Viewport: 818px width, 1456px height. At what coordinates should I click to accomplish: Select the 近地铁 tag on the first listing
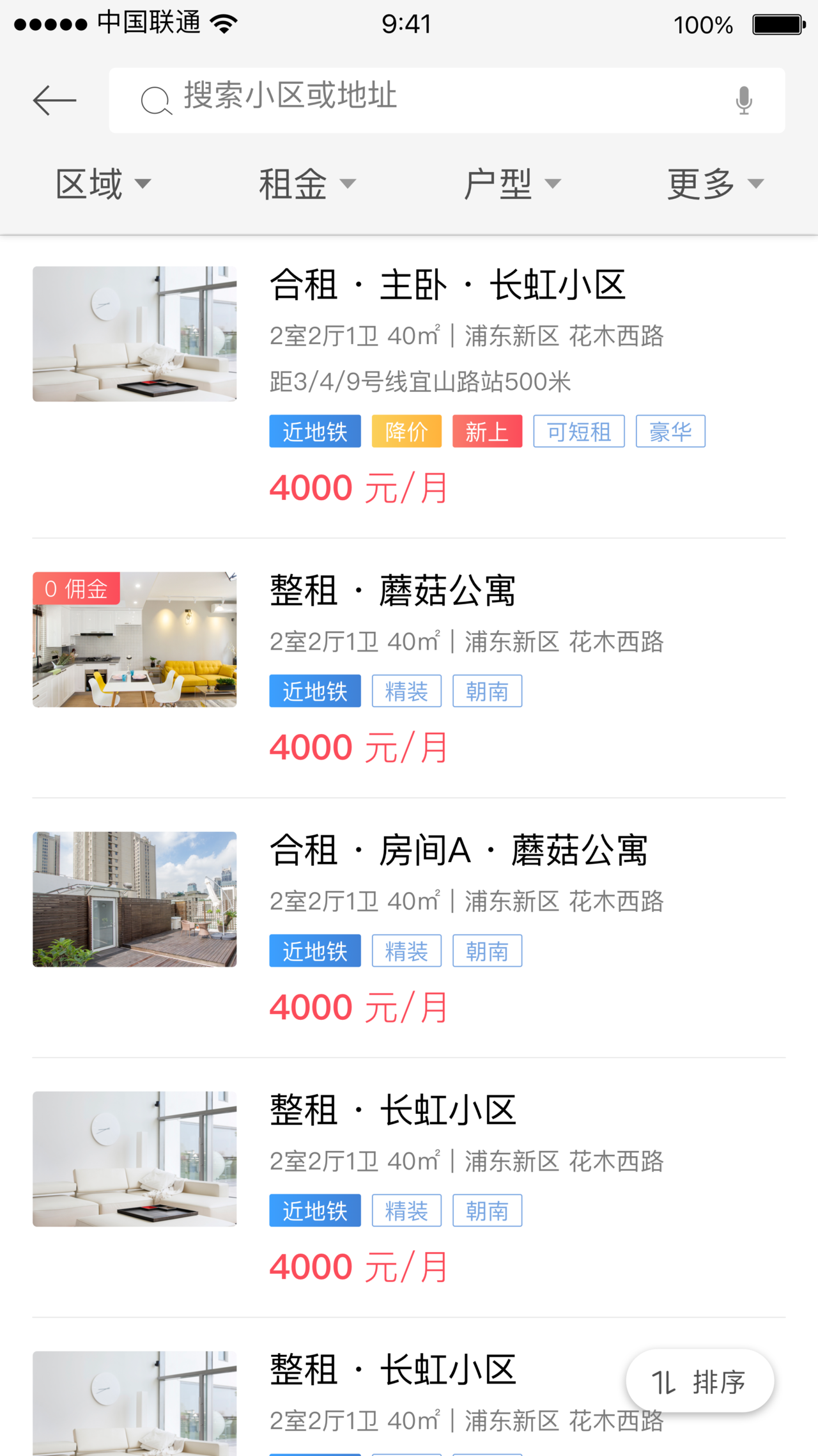tap(314, 431)
